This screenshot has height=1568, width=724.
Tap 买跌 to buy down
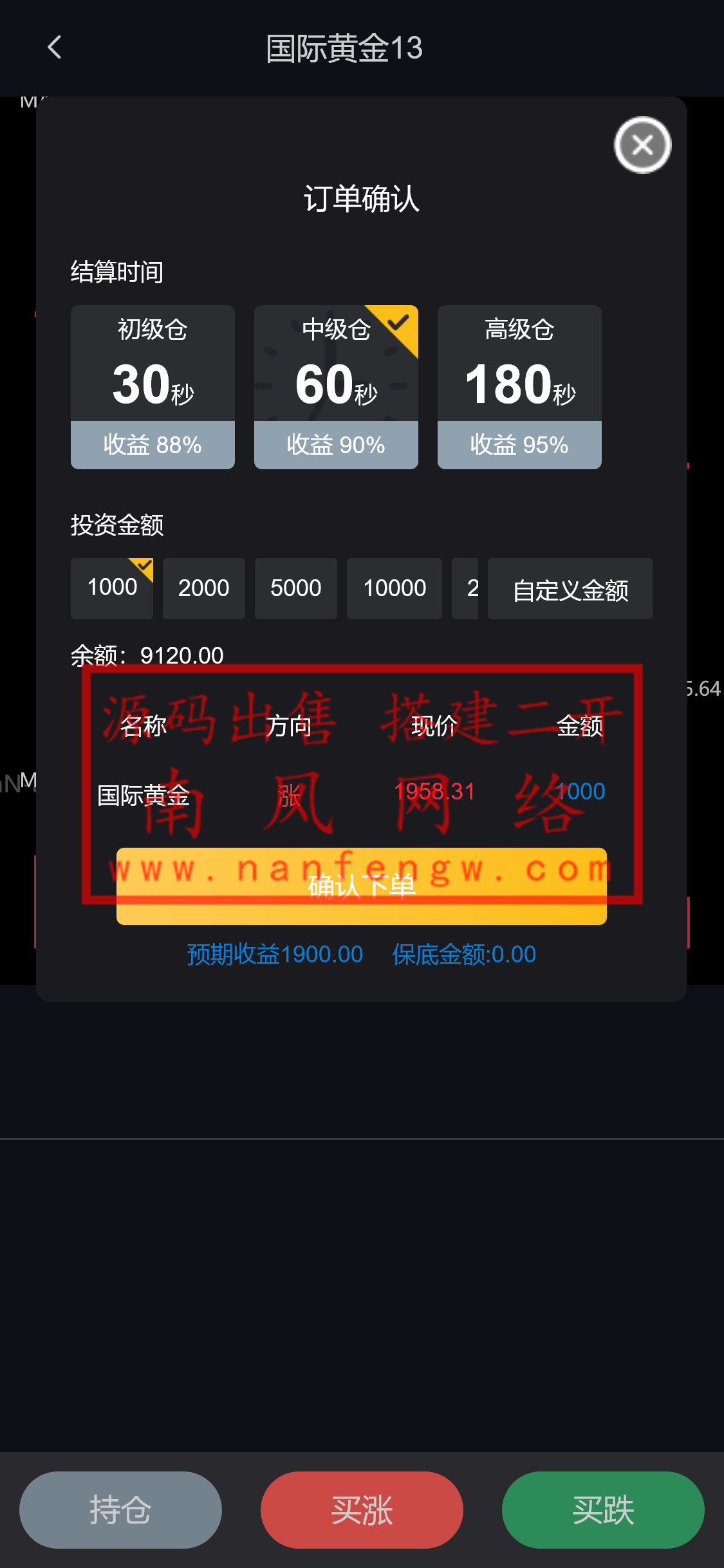pos(603,1509)
